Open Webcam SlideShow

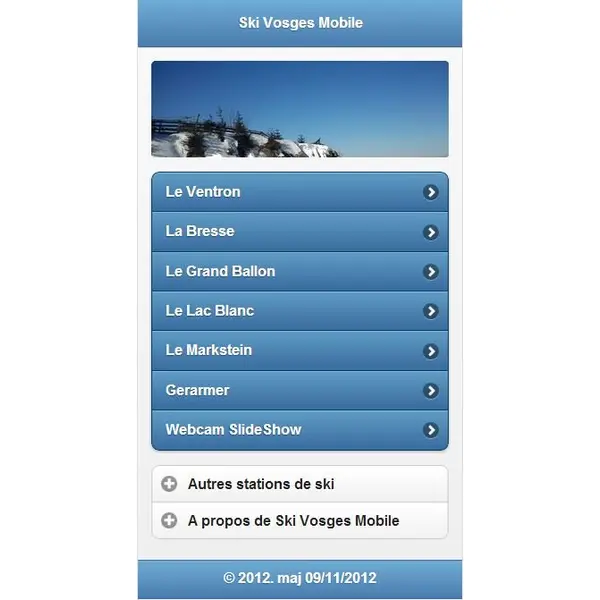pos(299,430)
